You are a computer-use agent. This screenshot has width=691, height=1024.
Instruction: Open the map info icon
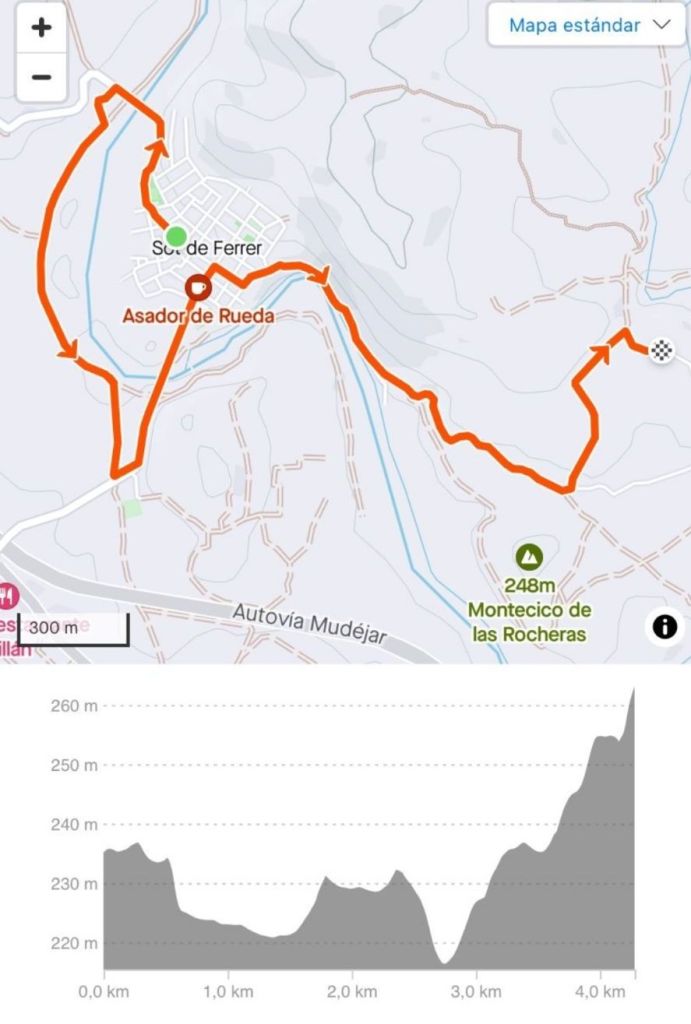[665, 627]
